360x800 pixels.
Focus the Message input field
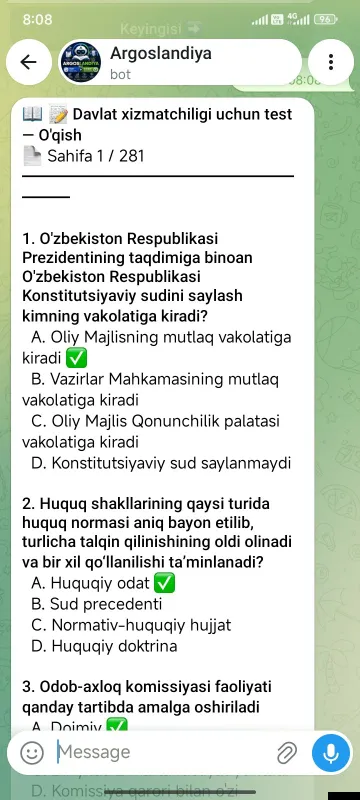tap(161, 753)
